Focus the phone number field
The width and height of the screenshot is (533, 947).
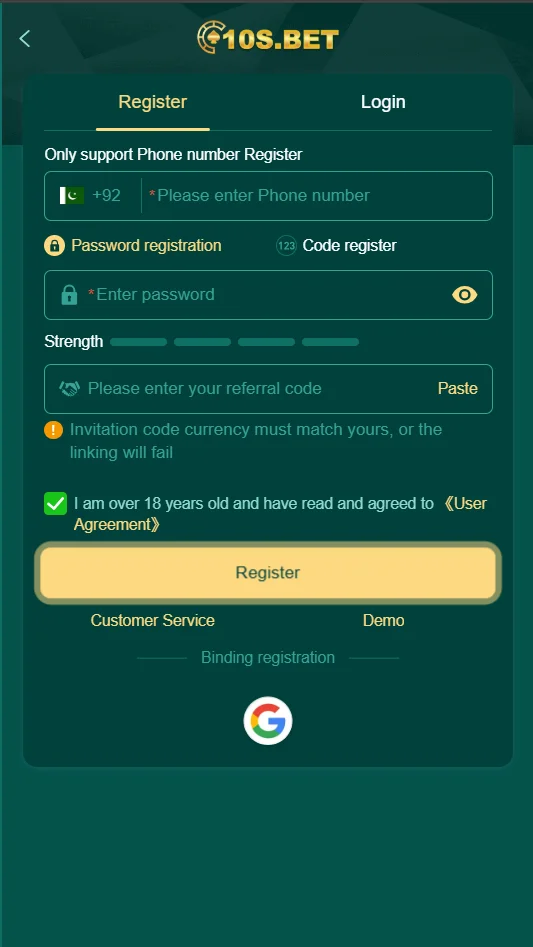[317, 196]
